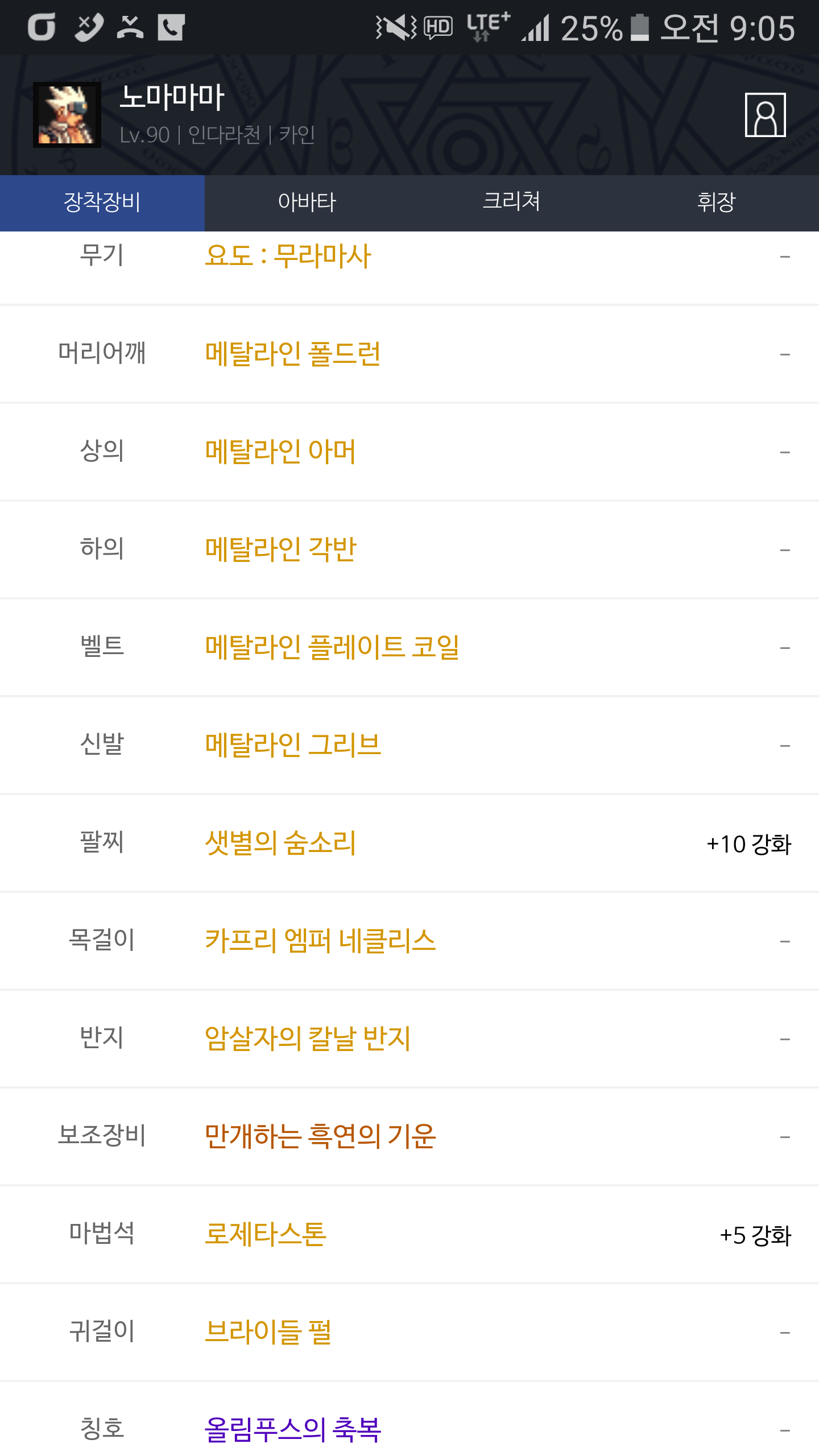
Task: Switch to the 크리쳐 tab
Action: tap(511, 202)
